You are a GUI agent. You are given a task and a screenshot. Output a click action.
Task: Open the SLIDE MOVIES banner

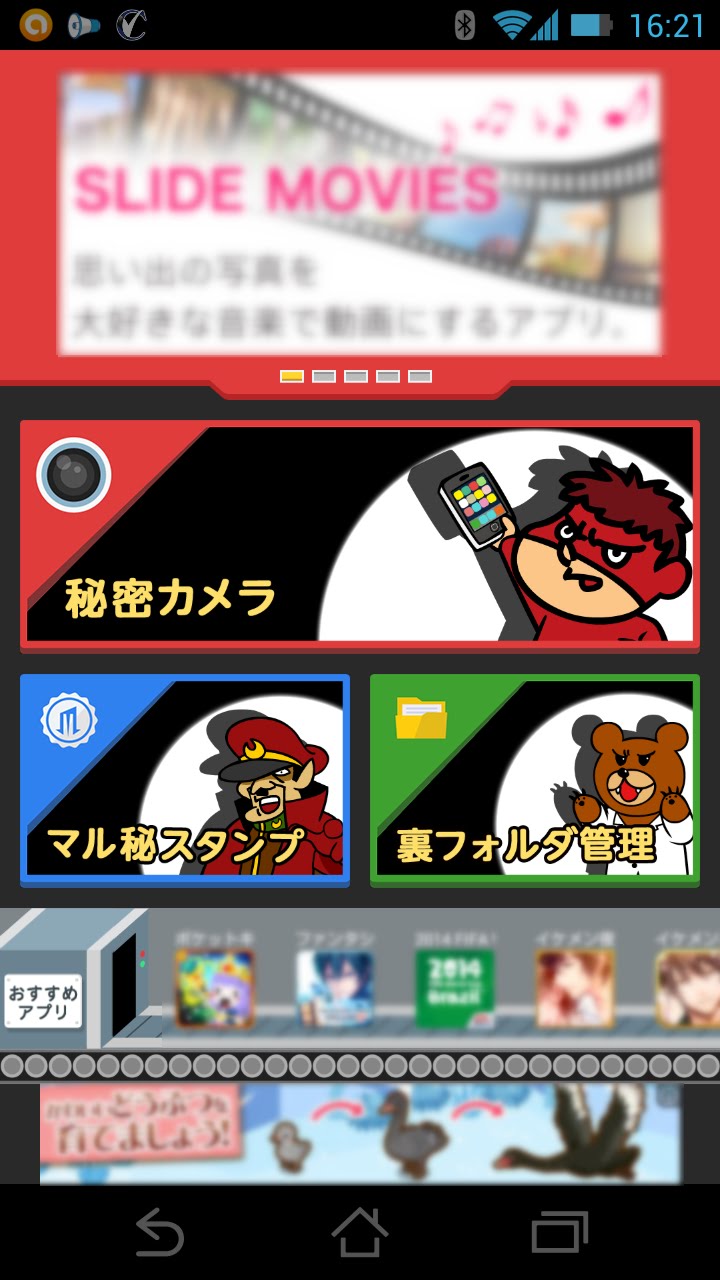point(359,213)
